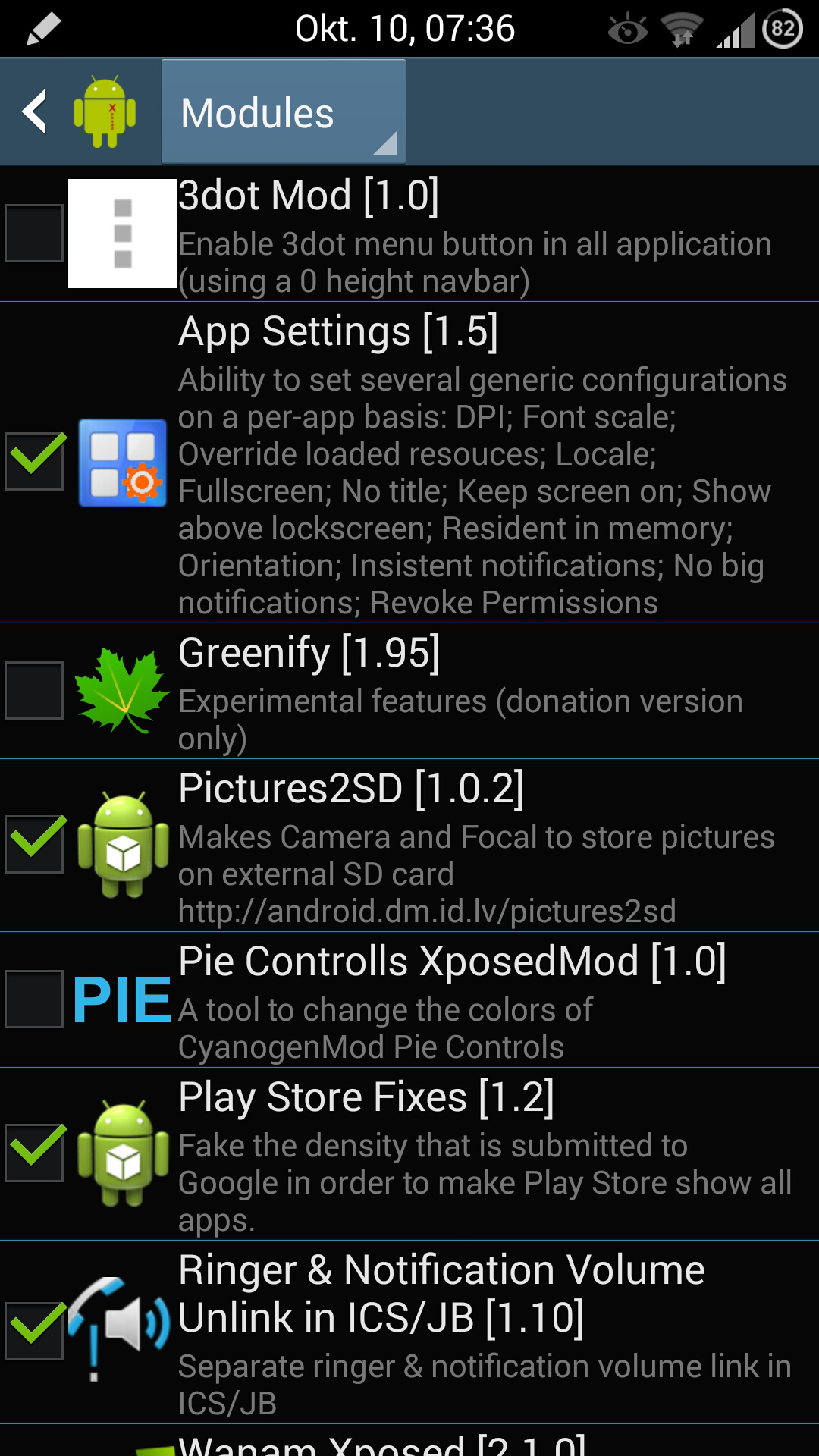
Task: Enable the 3dot Mod checkbox
Action: 34,233
